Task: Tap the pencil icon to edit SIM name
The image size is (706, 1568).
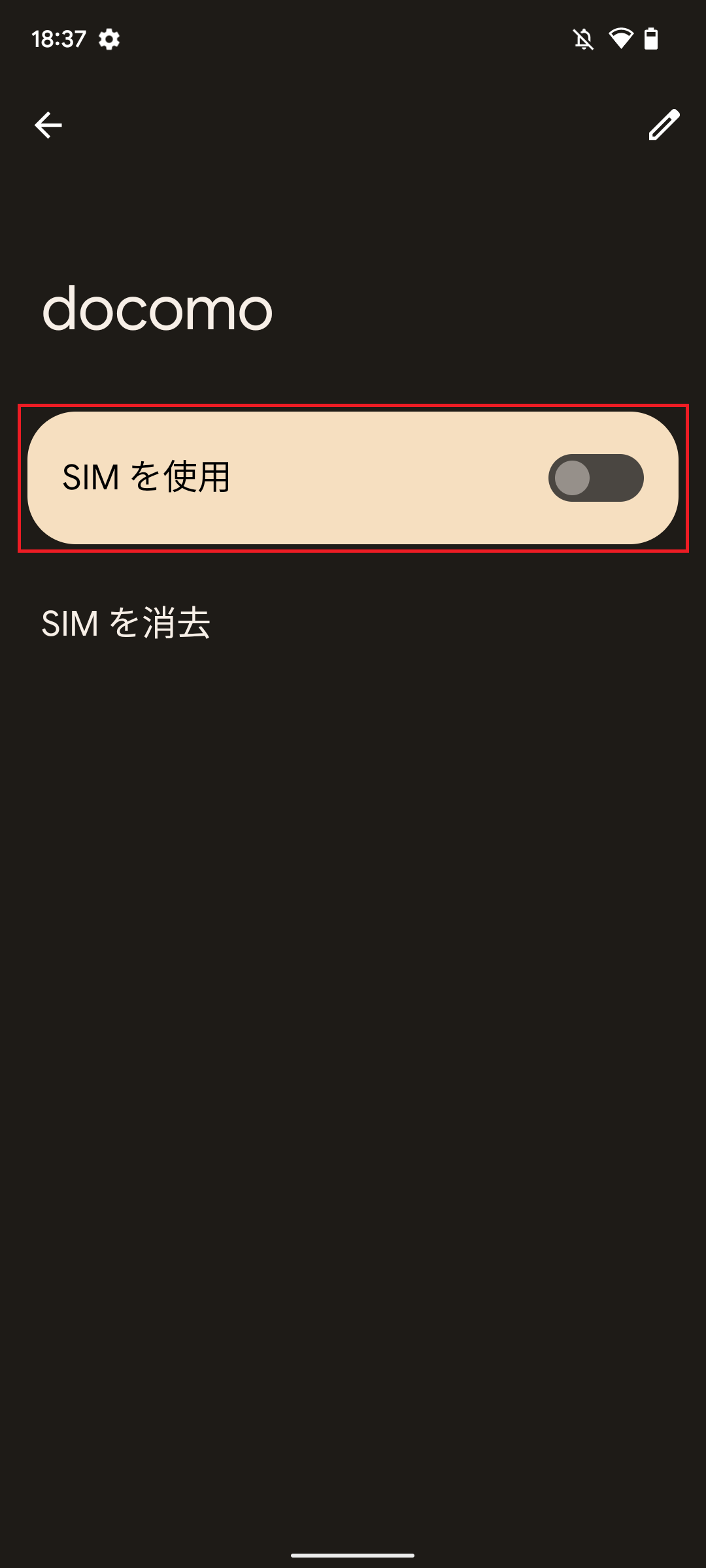Action: [664, 125]
